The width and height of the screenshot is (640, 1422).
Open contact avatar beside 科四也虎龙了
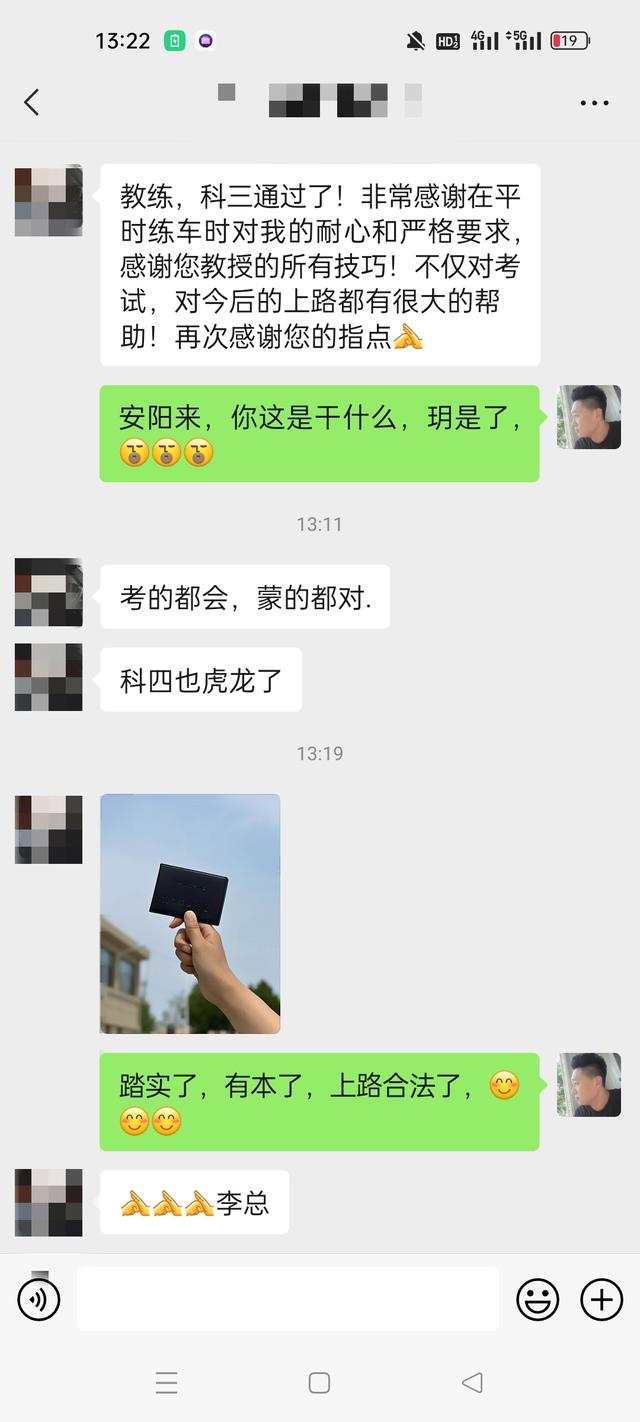click(x=48, y=677)
